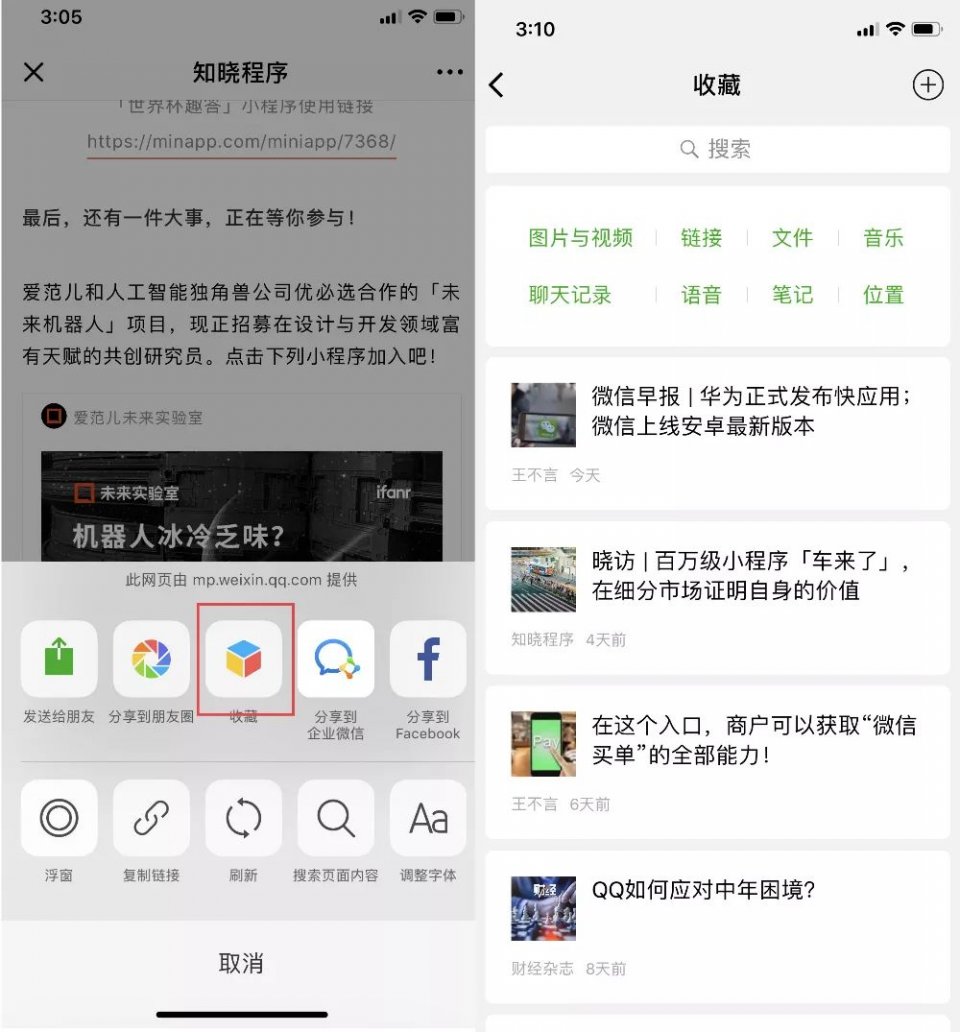Tap the 复制链接 copy link icon

click(x=151, y=818)
